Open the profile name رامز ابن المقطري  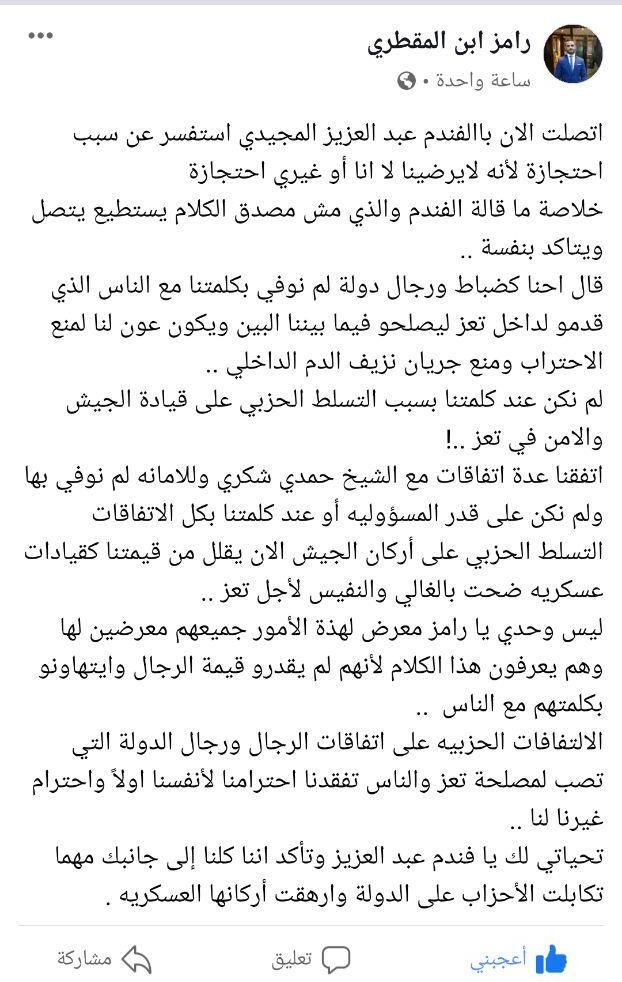457,43
